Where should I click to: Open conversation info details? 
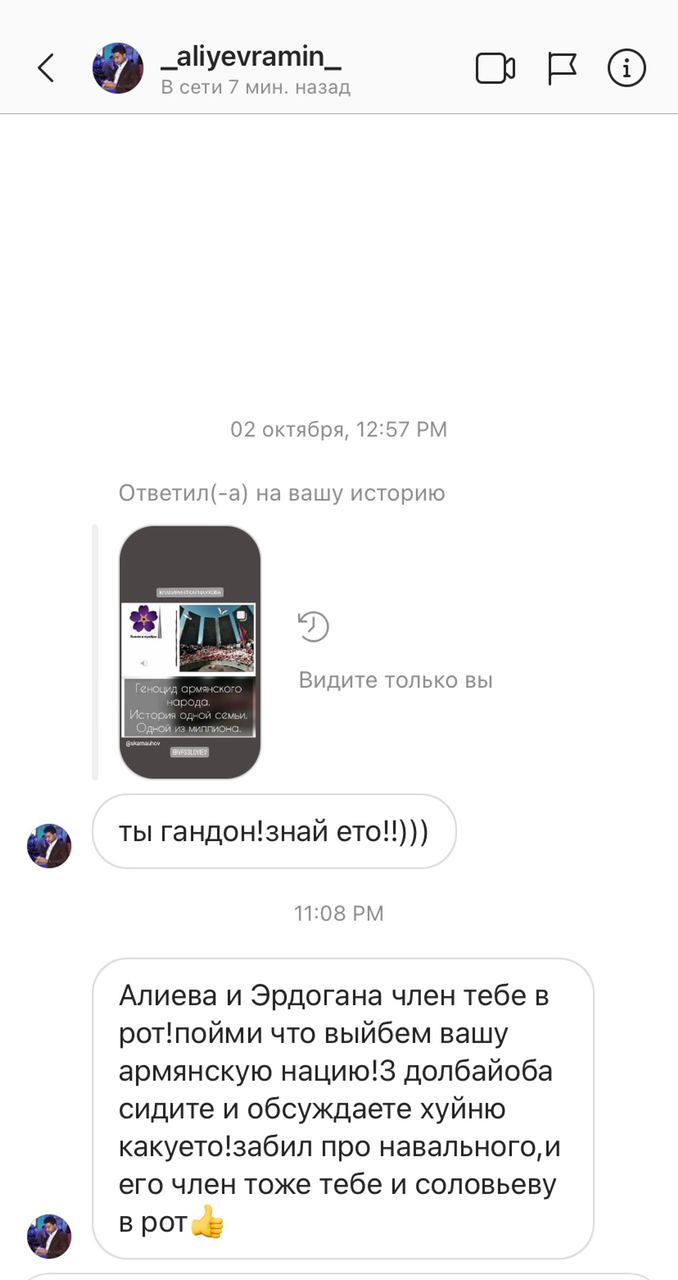pos(627,68)
